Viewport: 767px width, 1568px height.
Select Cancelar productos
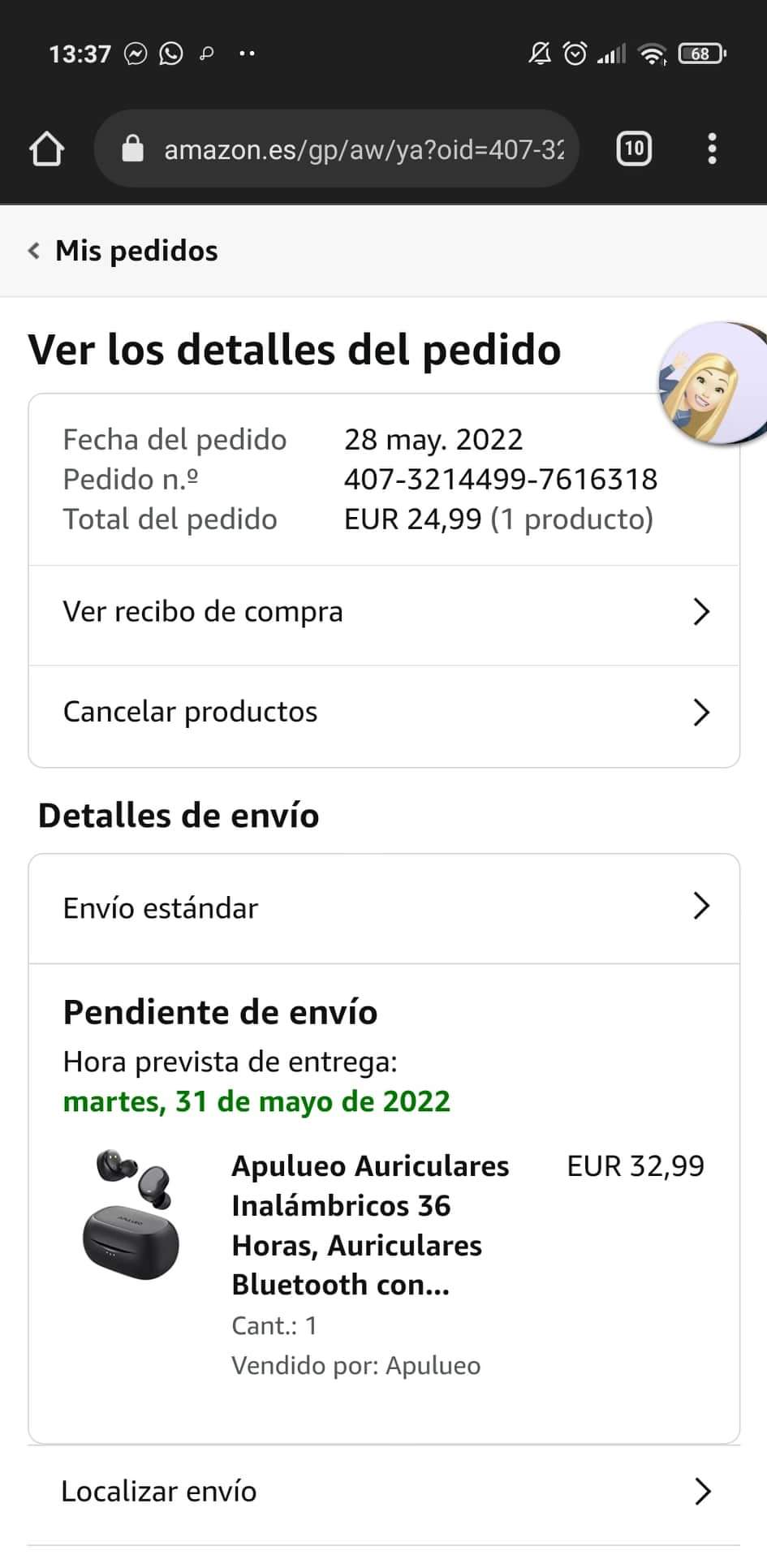pos(384,713)
